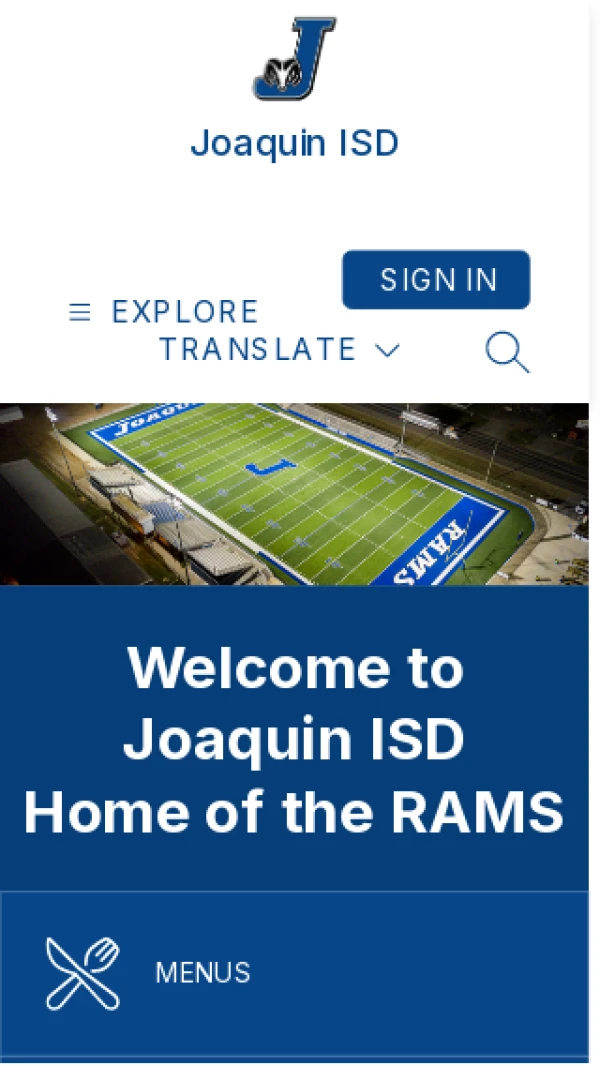Open the Explore menu
Viewport: 600px width, 1065px height.
(x=164, y=312)
